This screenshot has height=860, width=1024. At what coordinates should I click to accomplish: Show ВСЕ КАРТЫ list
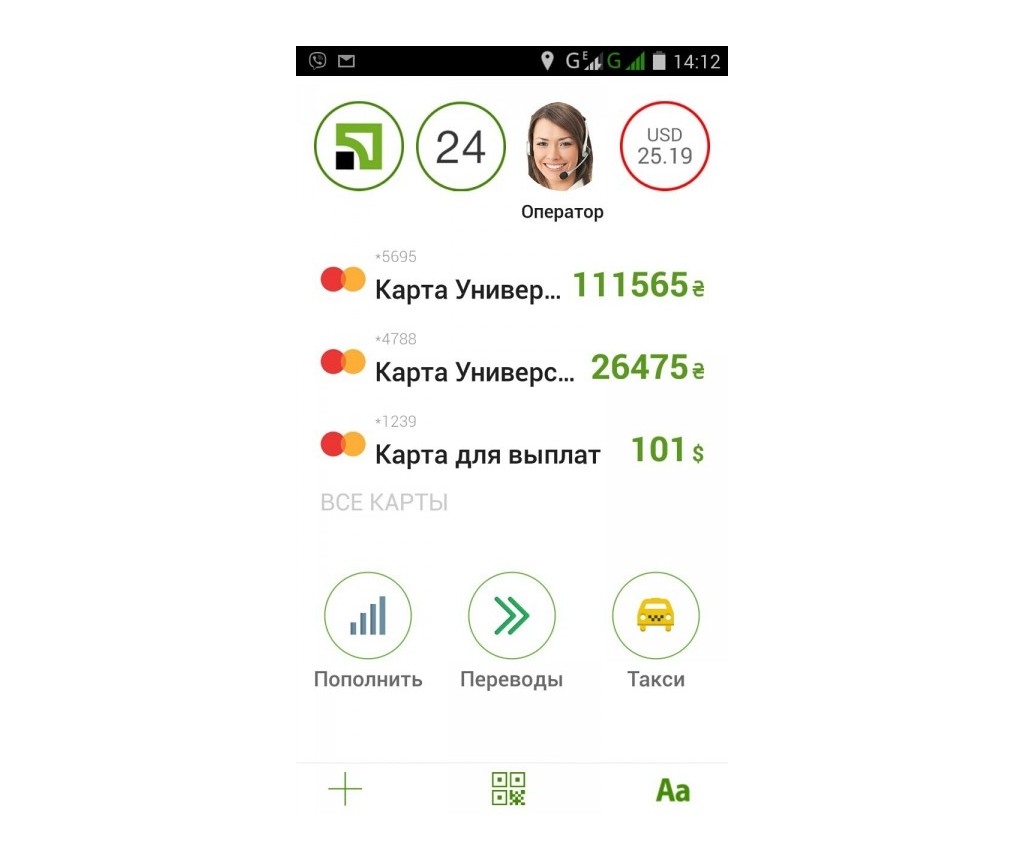384,502
